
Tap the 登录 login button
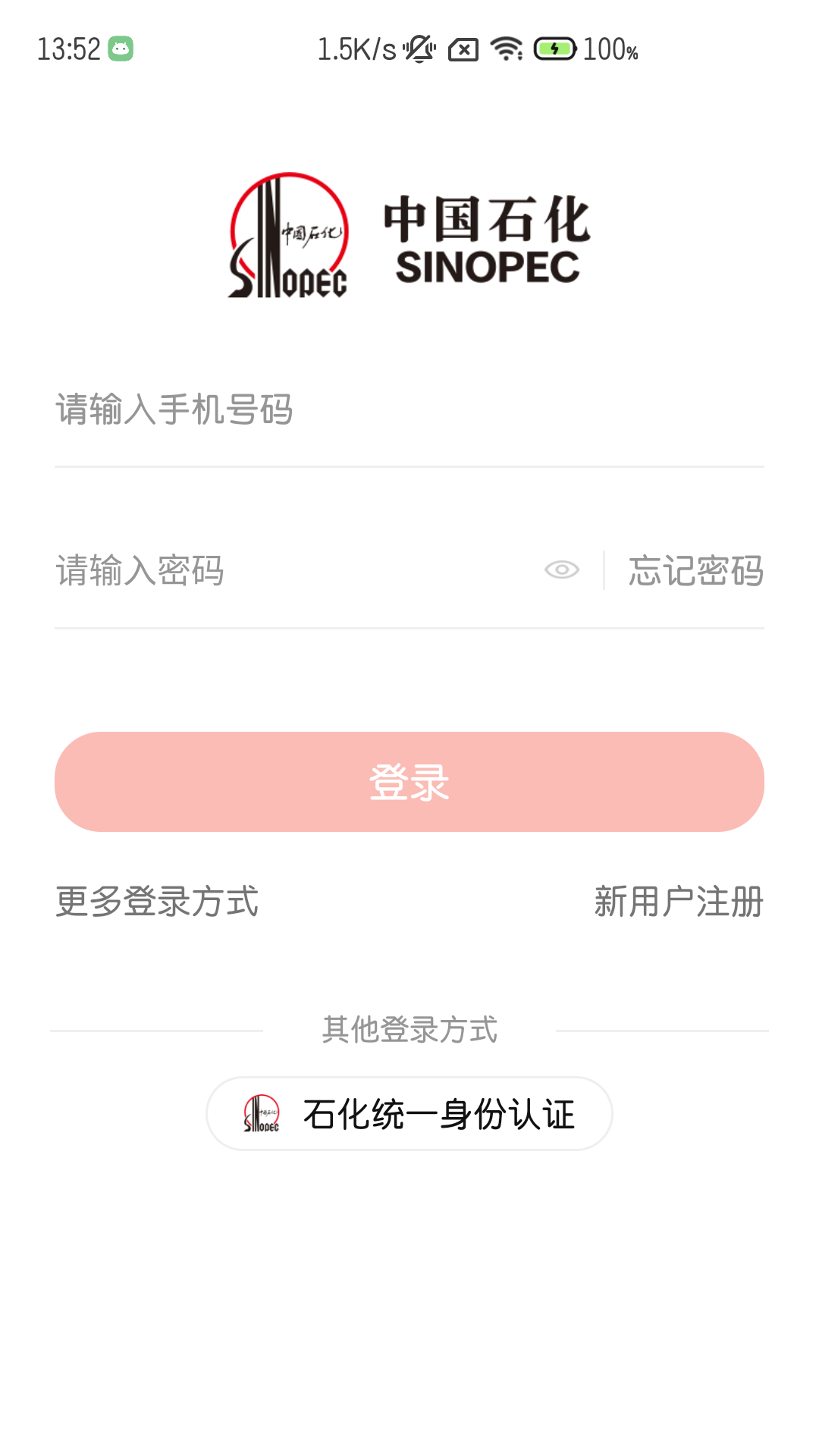pos(409,783)
